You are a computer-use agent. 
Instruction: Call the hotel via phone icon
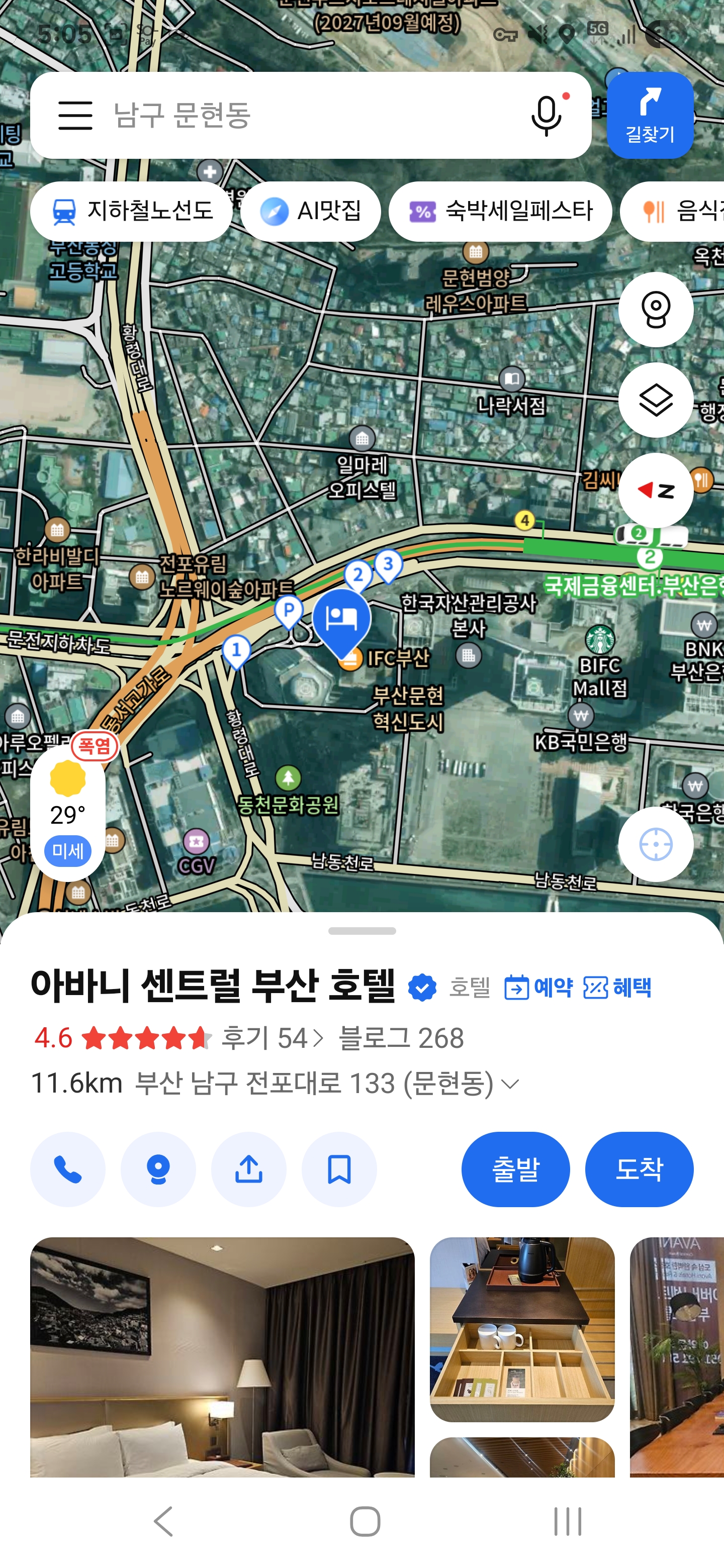point(67,1169)
